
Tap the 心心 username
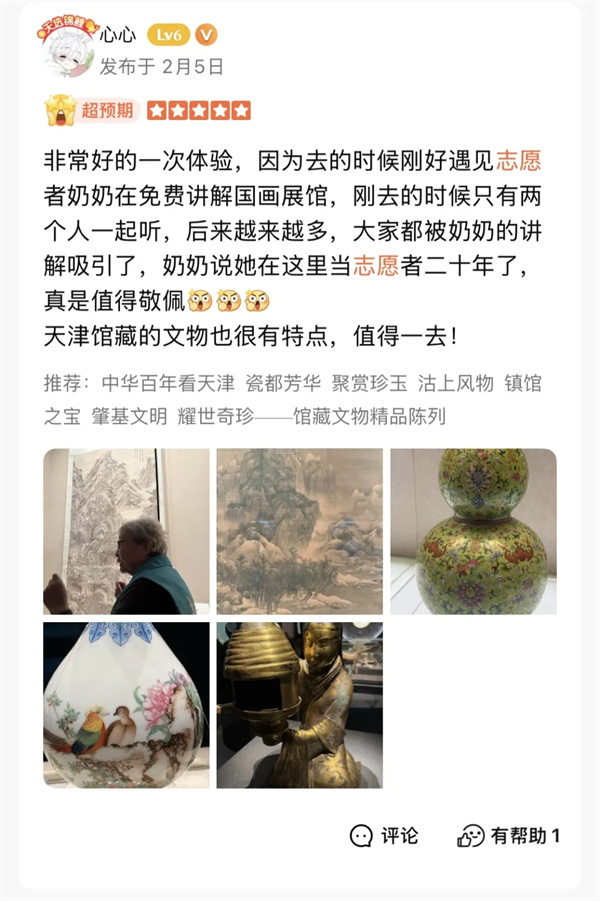click(118, 36)
